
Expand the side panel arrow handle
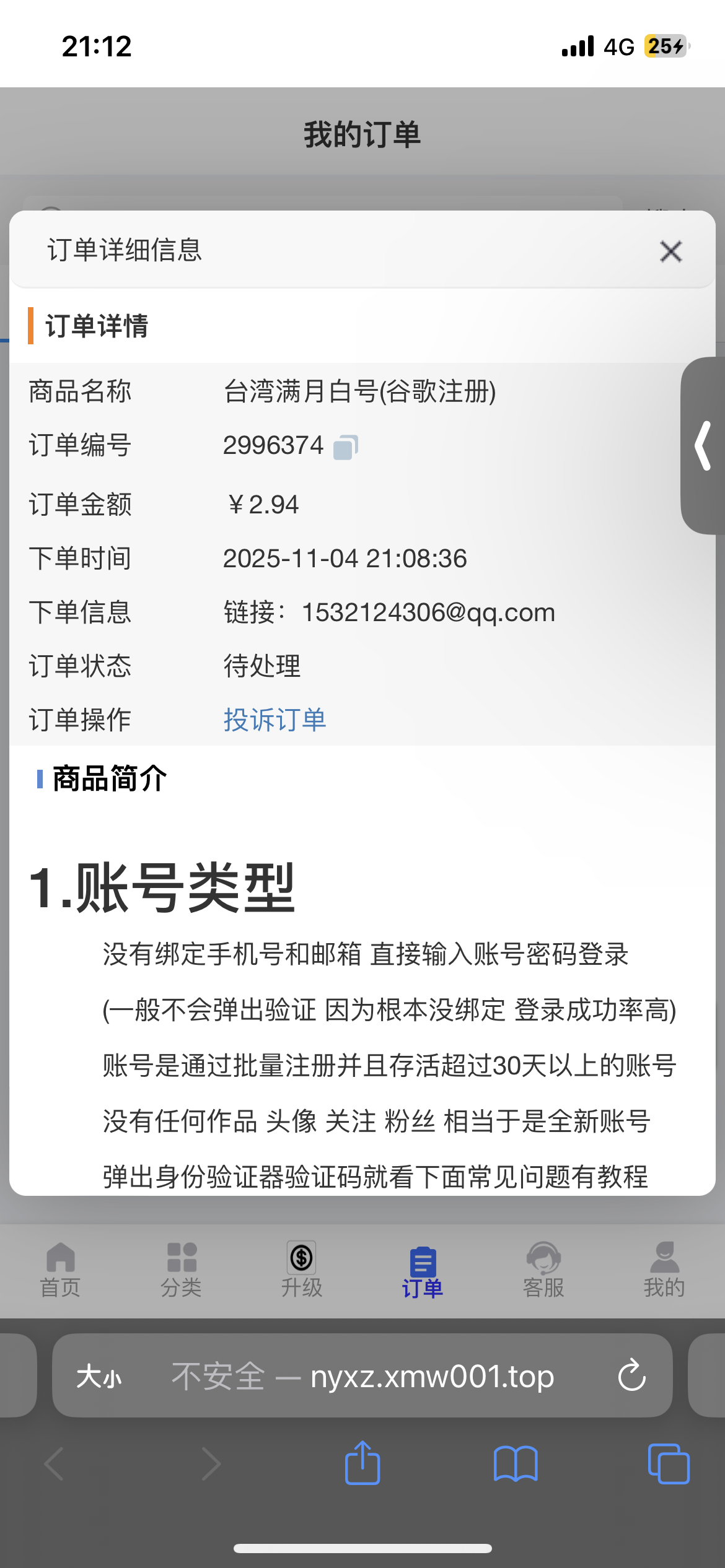pos(703,446)
